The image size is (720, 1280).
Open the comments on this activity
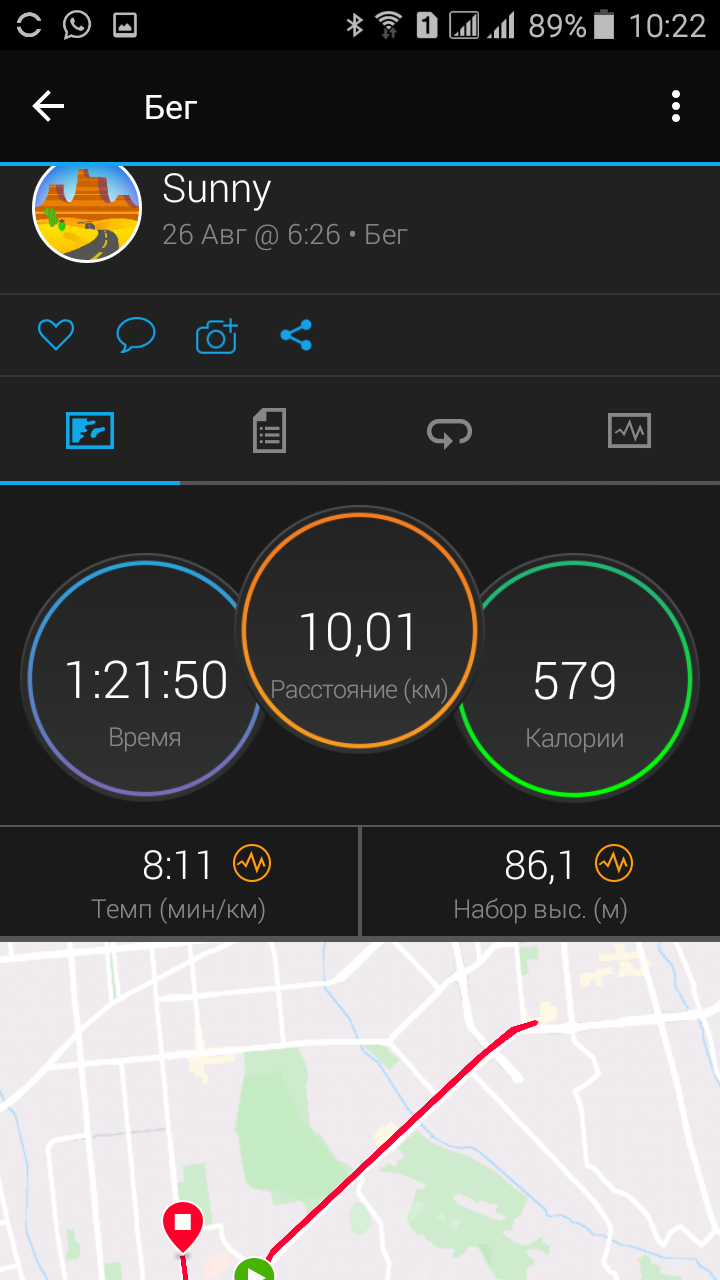tap(135, 335)
